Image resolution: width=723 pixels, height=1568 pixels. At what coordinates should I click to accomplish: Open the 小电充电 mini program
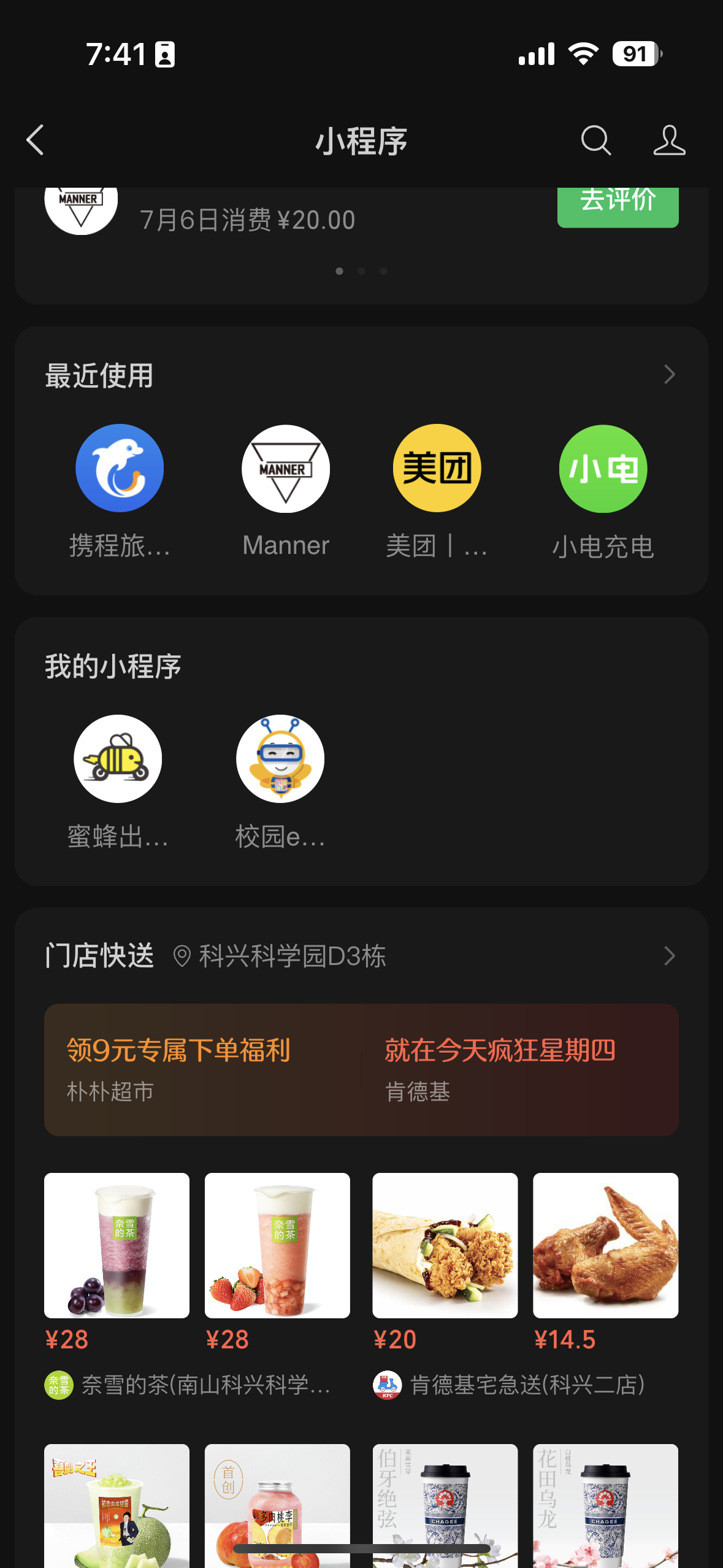[603, 468]
